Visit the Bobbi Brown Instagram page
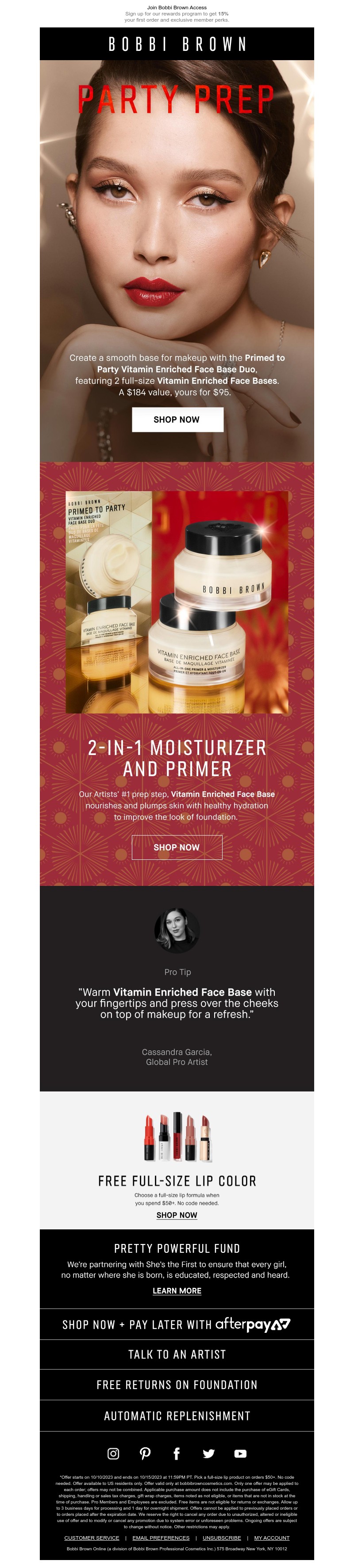The height and width of the screenshot is (1568, 354). (x=113, y=1454)
